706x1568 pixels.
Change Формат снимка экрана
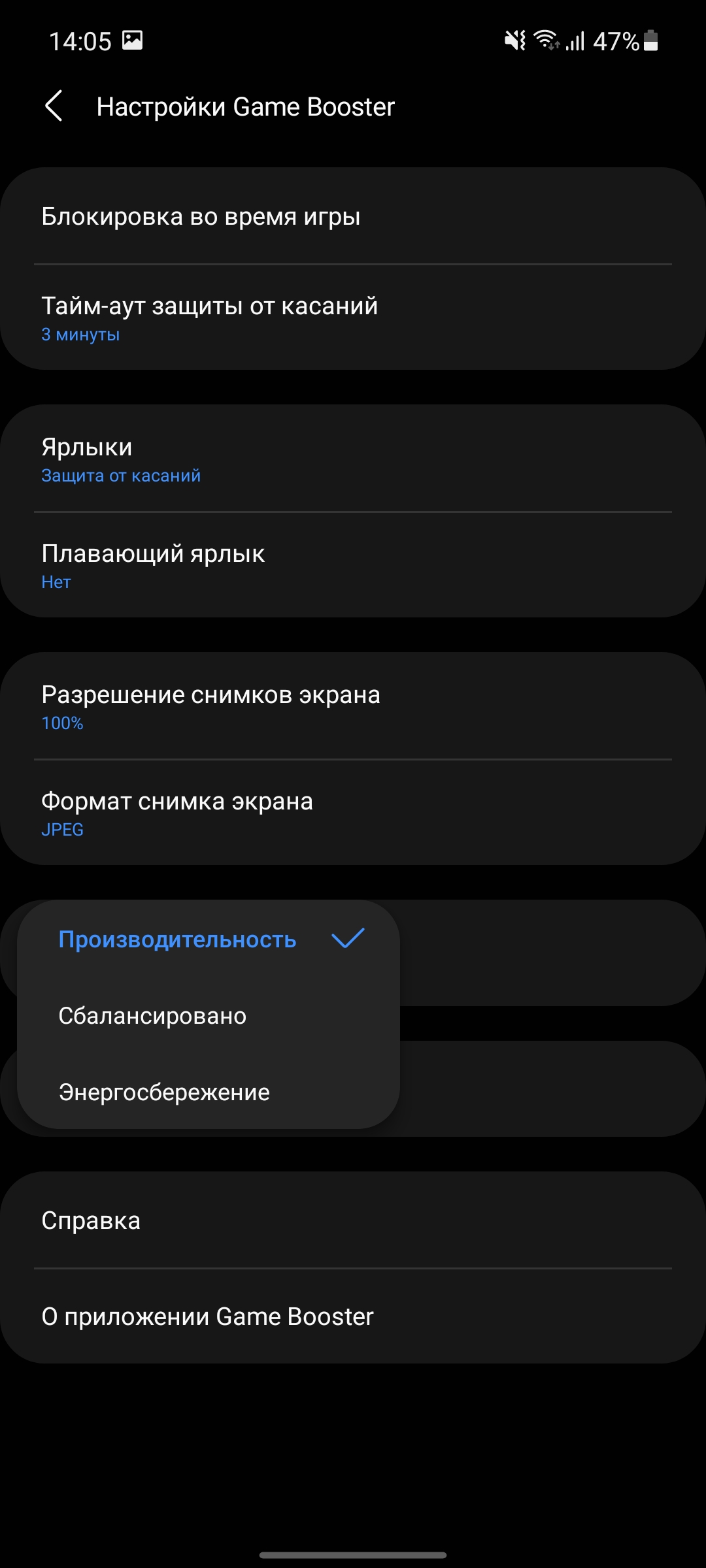pyautogui.click(x=353, y=813)
